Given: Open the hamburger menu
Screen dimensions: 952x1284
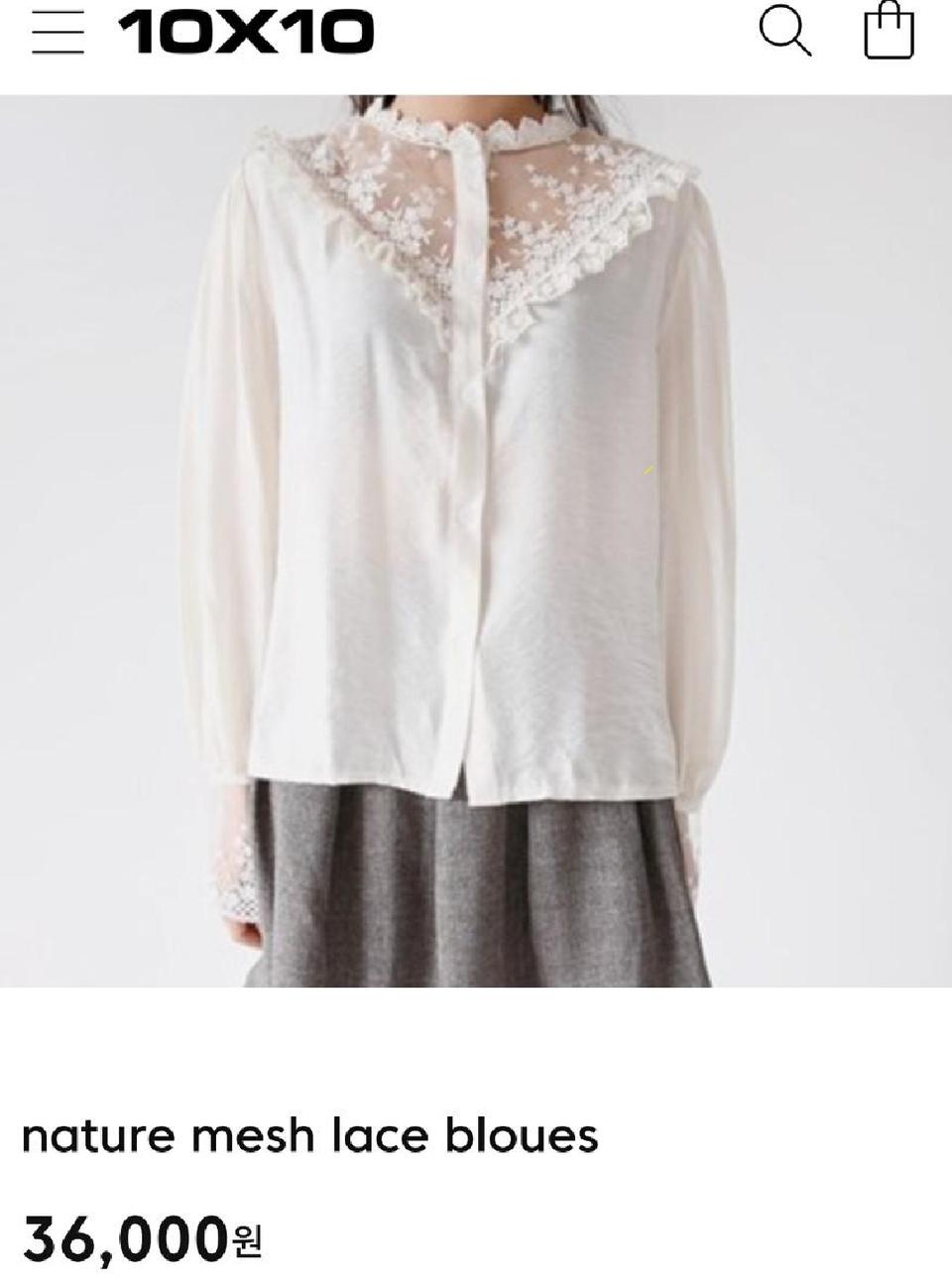Looking at the screenshot, I should pyautogui.click(x=57, y=33).
